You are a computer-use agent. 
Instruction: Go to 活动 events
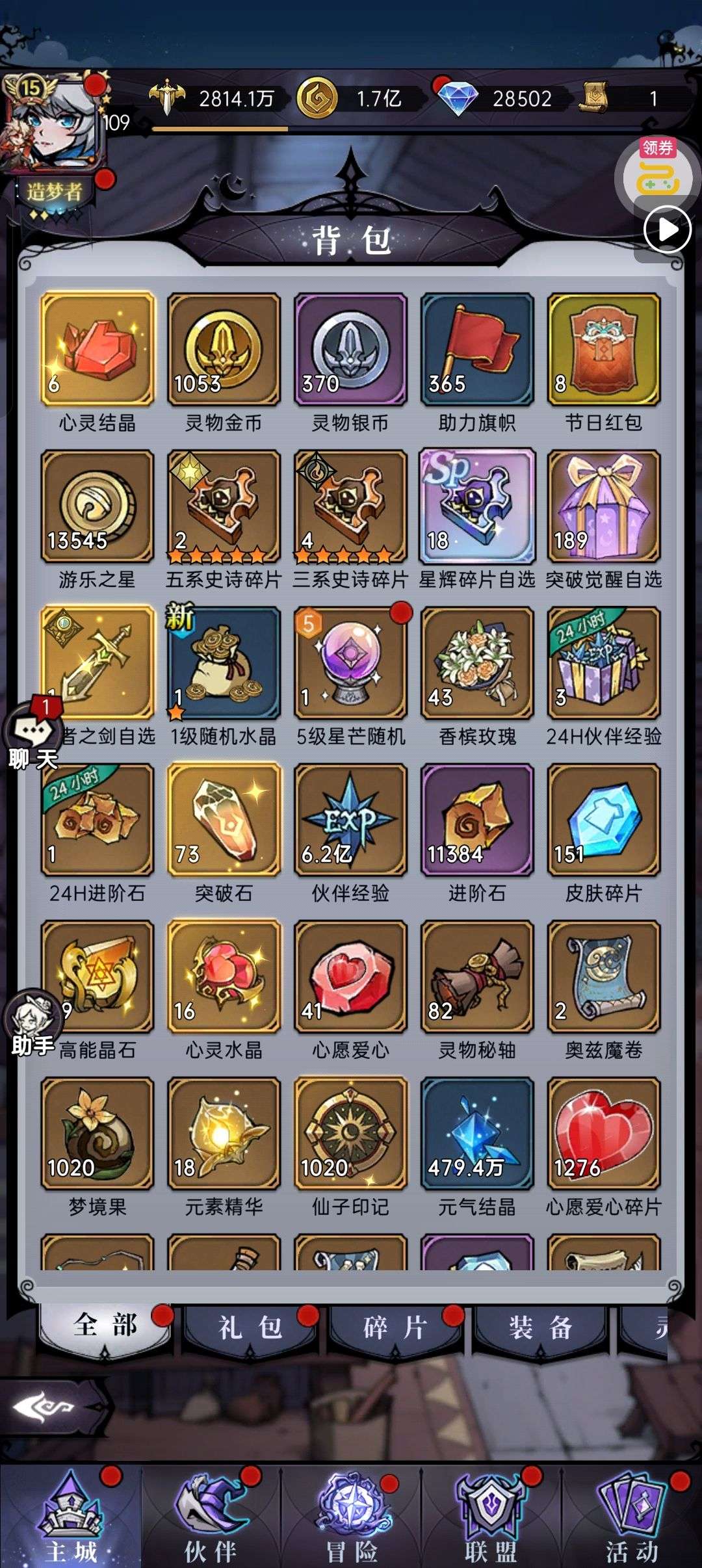coord(632,1519)
